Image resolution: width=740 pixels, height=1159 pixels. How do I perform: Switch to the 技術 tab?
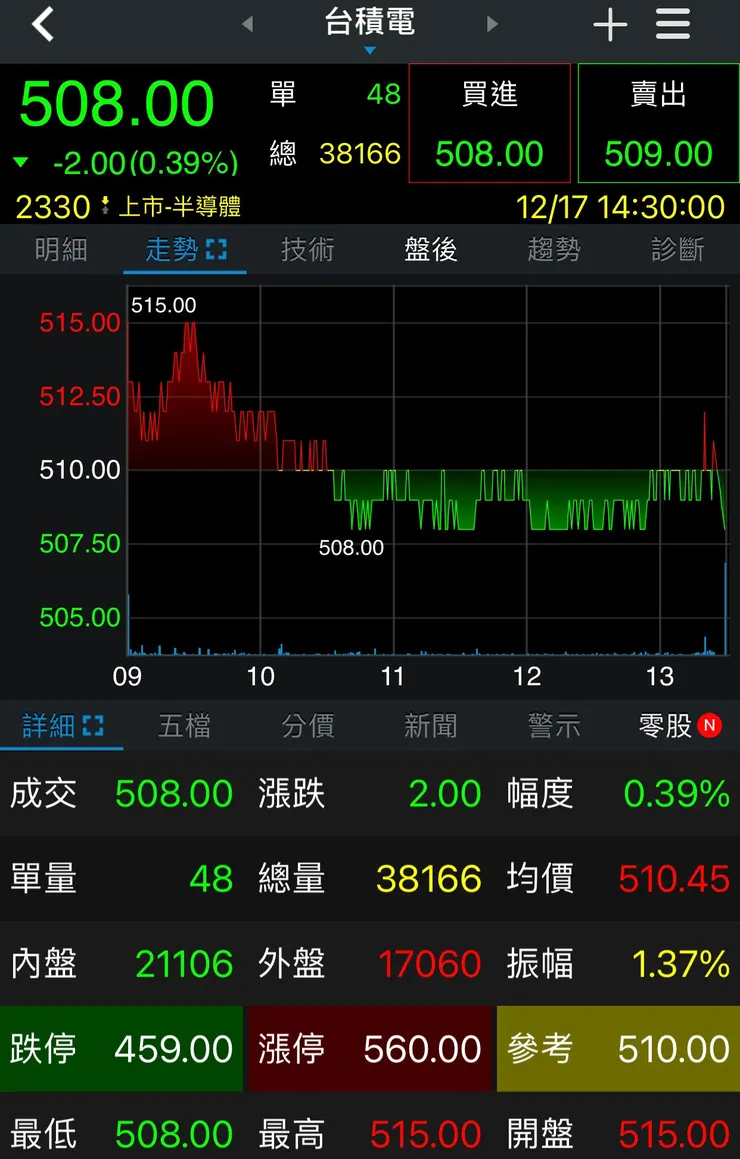pyautogui.click(x=307, y=252)
